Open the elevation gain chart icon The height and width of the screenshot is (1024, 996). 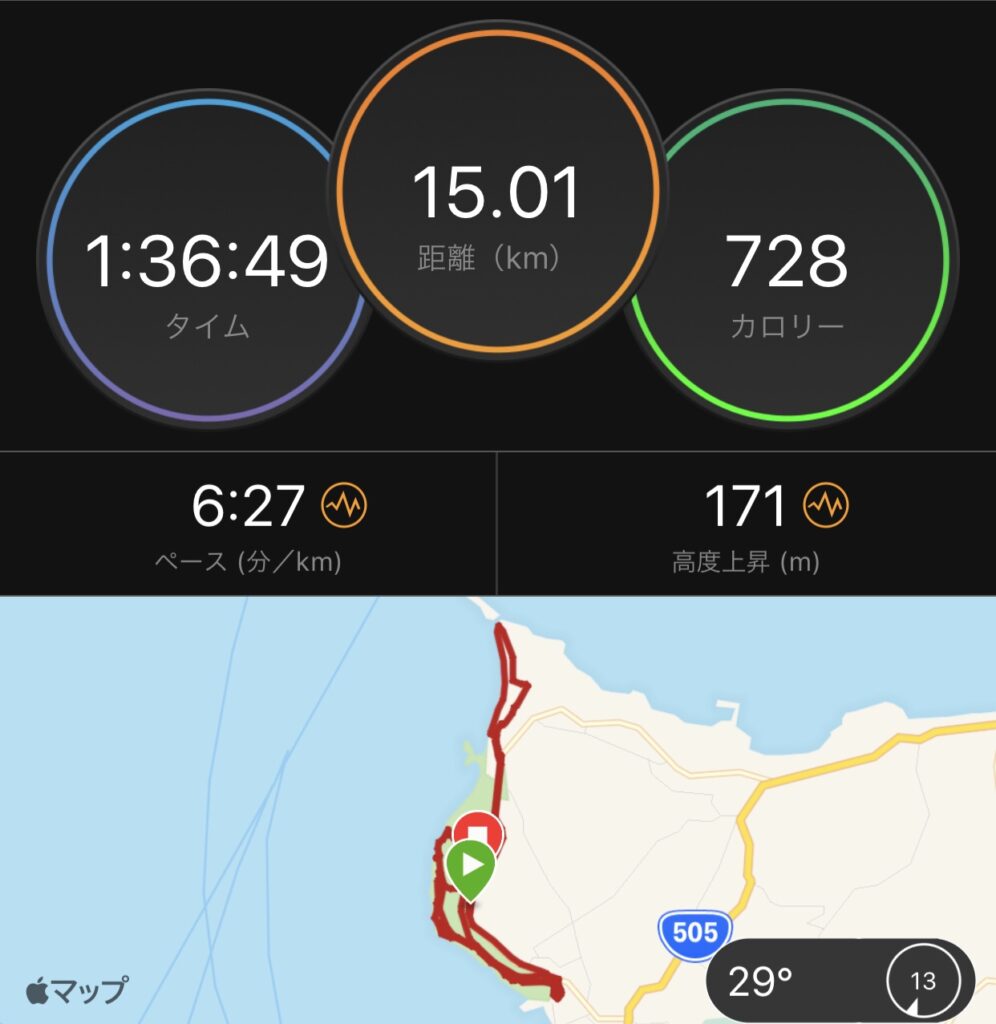coord(827,508)
